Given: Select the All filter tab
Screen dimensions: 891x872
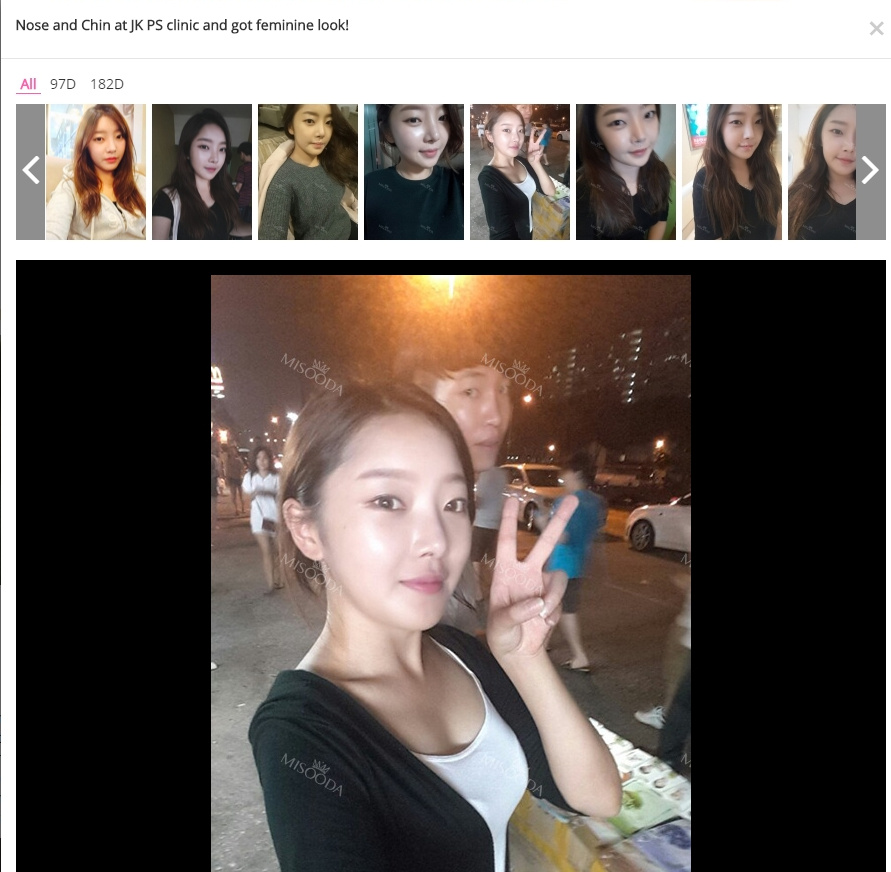Looking at the screenshot, I should pos(28,84).
